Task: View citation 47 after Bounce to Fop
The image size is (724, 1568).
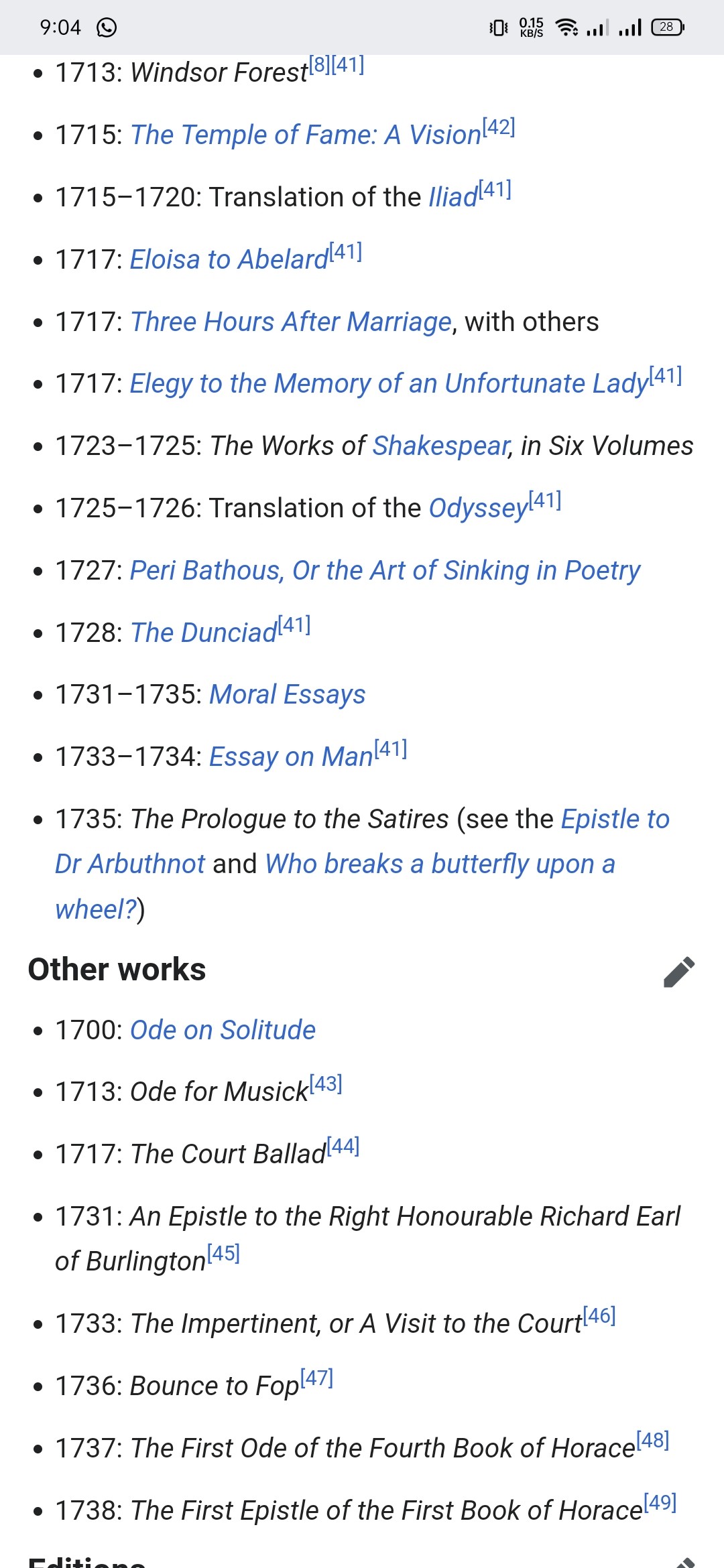Action: coord(316,1378)
